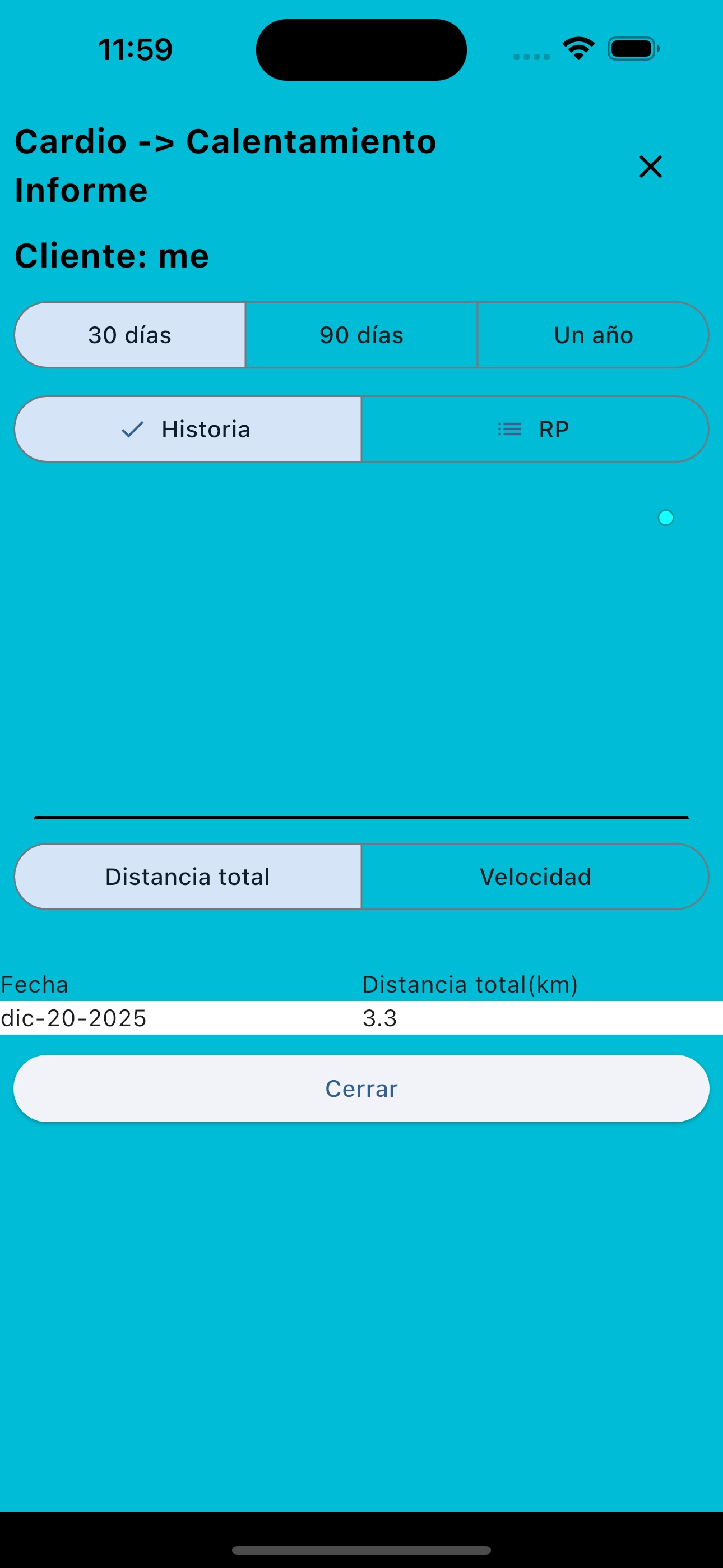Select the green data point on the chart
Viewport: 723px width, 1568px height.
(665, 518)
